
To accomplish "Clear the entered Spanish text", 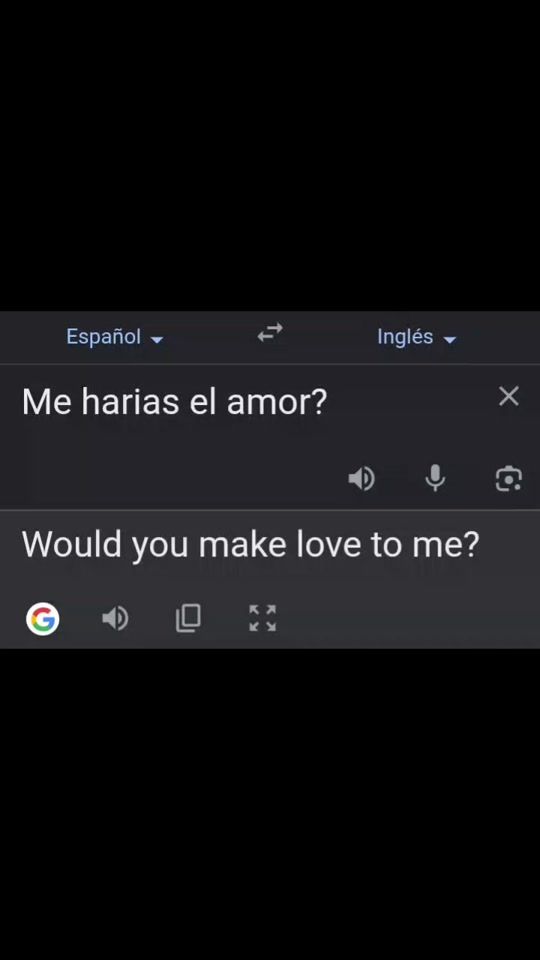I will click(x=509, y=396).
